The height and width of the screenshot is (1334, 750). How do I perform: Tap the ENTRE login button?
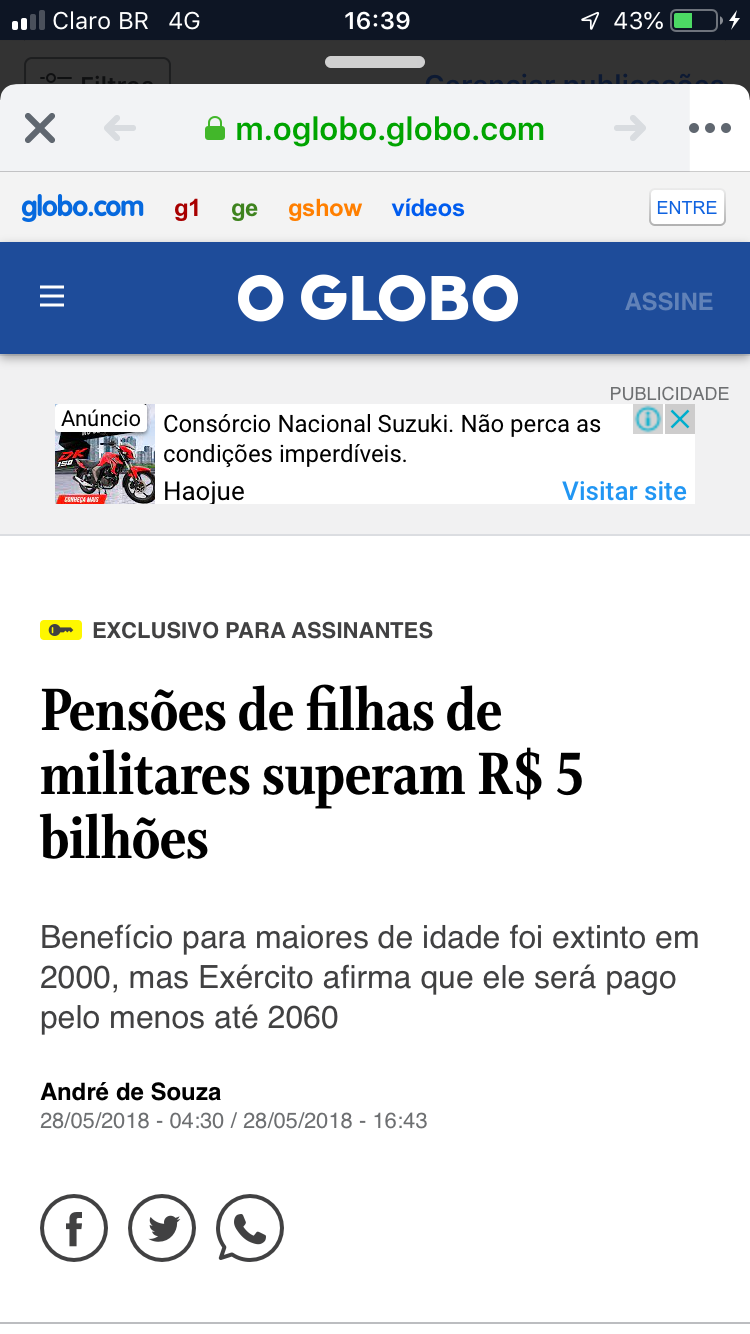(687, 208)
